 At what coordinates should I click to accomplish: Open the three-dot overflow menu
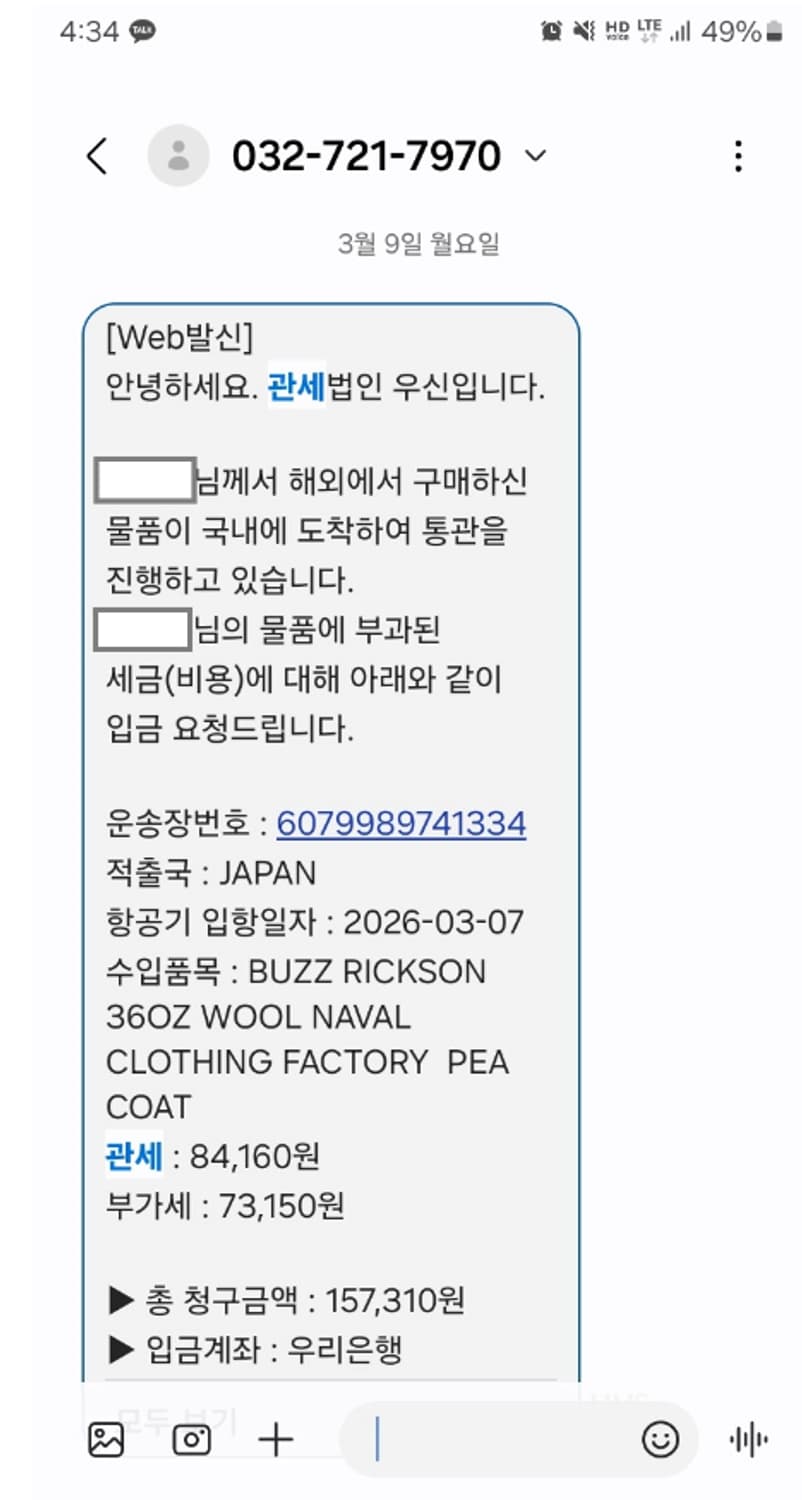pyautogui.click(x=738, y=156)
